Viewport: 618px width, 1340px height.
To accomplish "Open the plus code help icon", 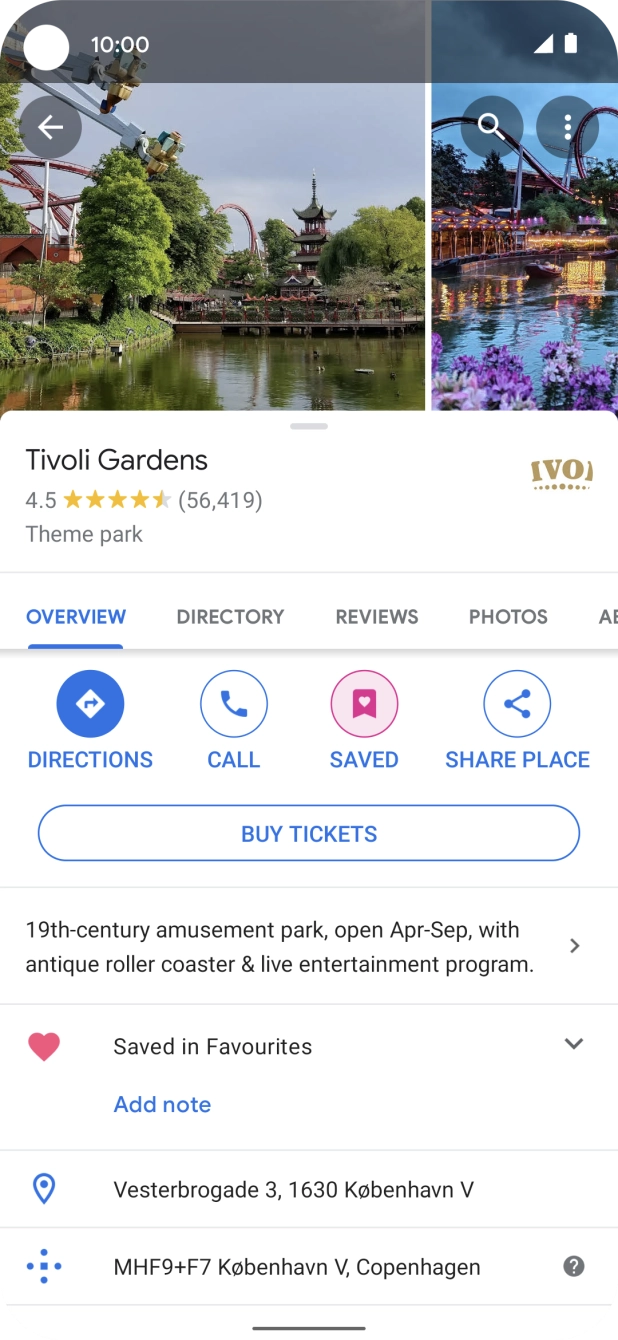I will point(573,1266).
